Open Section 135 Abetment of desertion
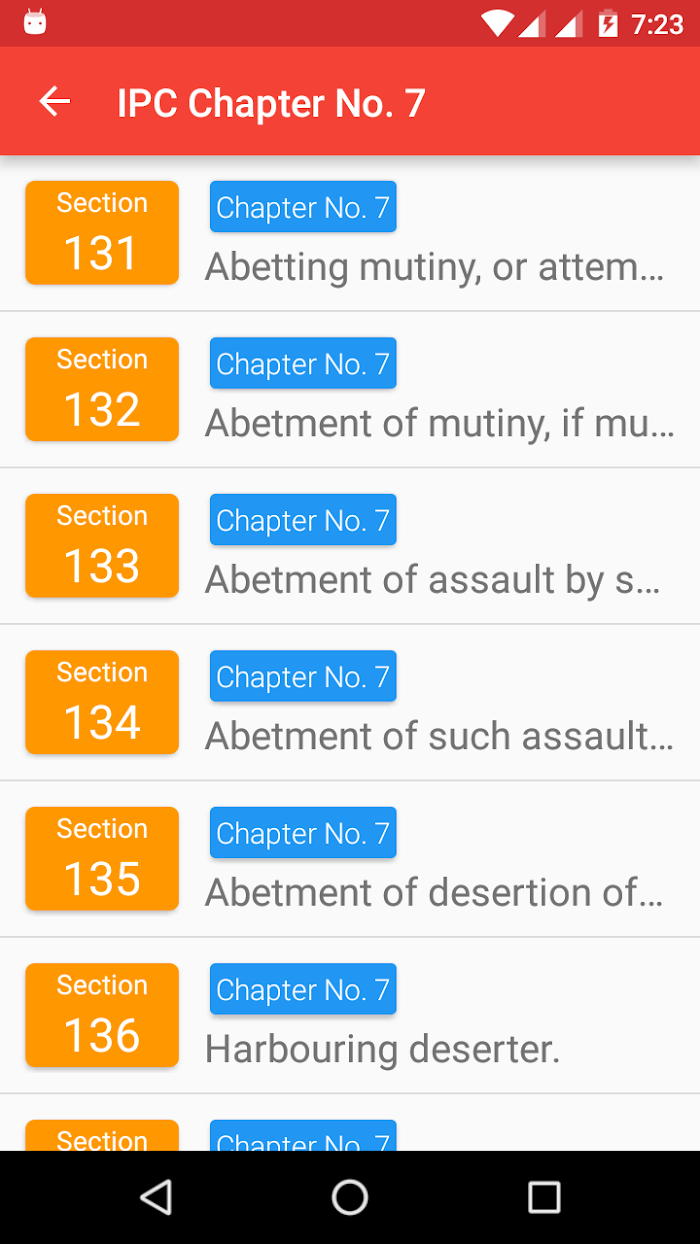700x1244 pixels. click(350, 859)
